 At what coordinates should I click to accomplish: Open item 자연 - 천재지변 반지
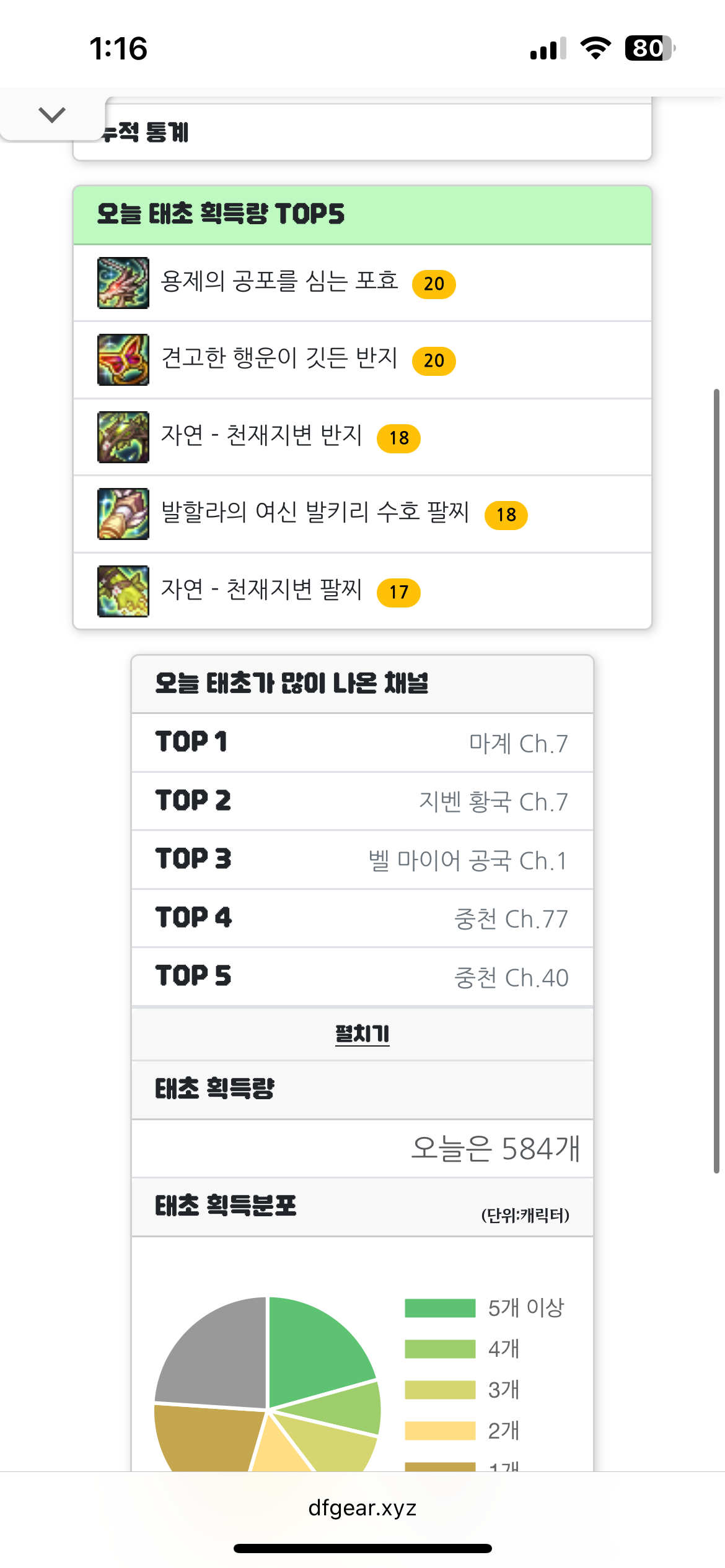click(261, 437)
